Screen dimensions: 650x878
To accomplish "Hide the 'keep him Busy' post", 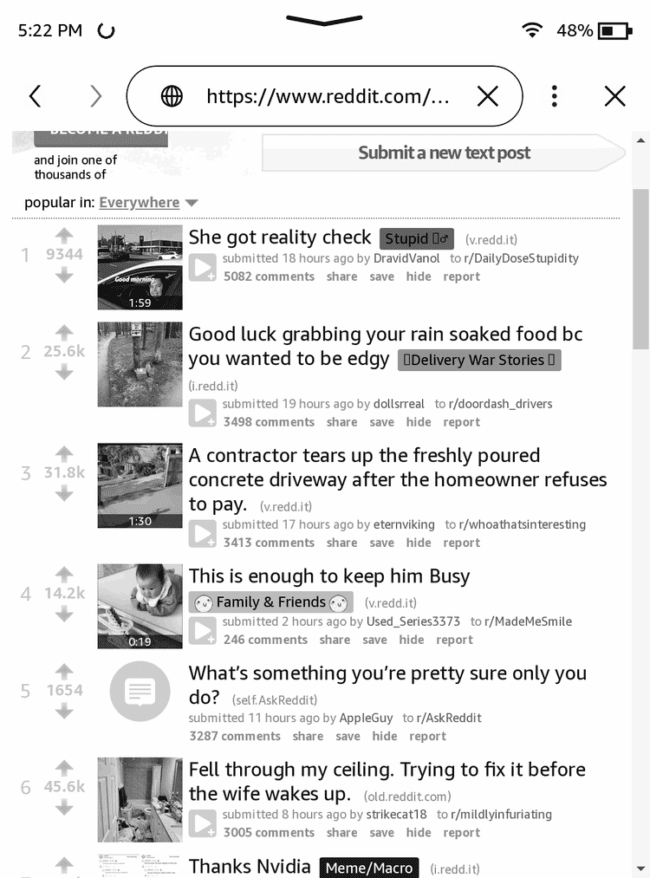I will pos(411,640).
